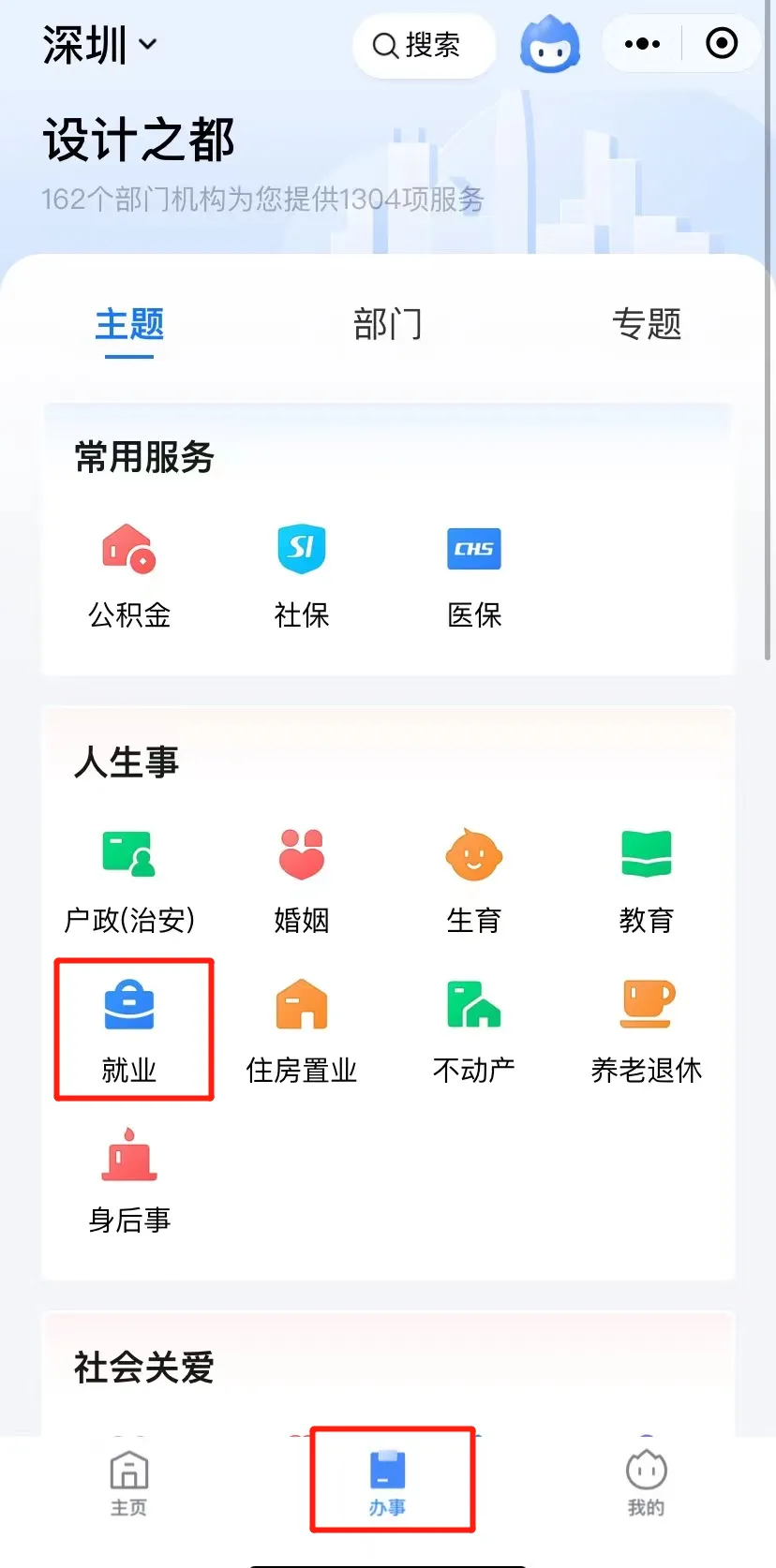Open the blue mascot assistant icon
Screen dimensions: 776x1568
click(x=550, y=45)
